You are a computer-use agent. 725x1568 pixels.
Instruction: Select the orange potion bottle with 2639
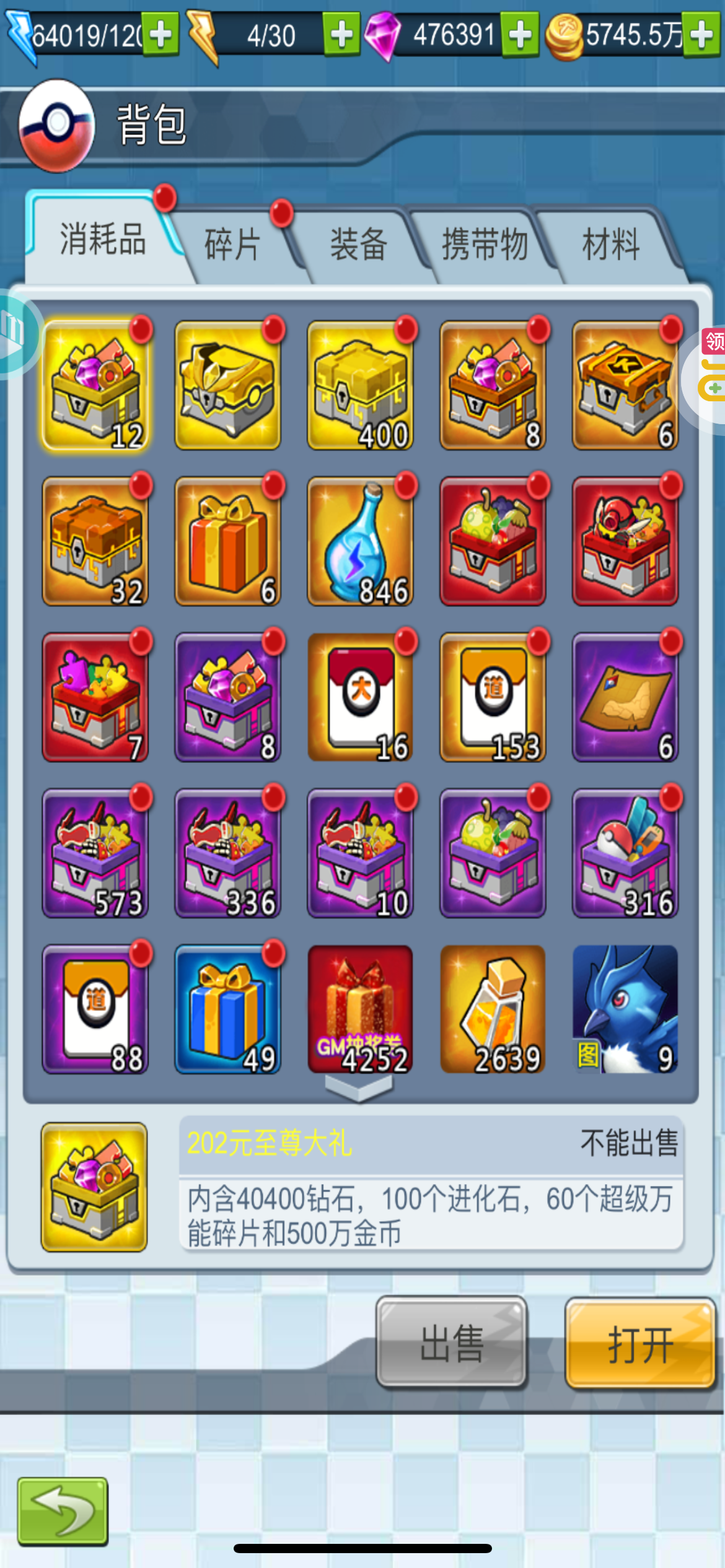click(493, 1009)
